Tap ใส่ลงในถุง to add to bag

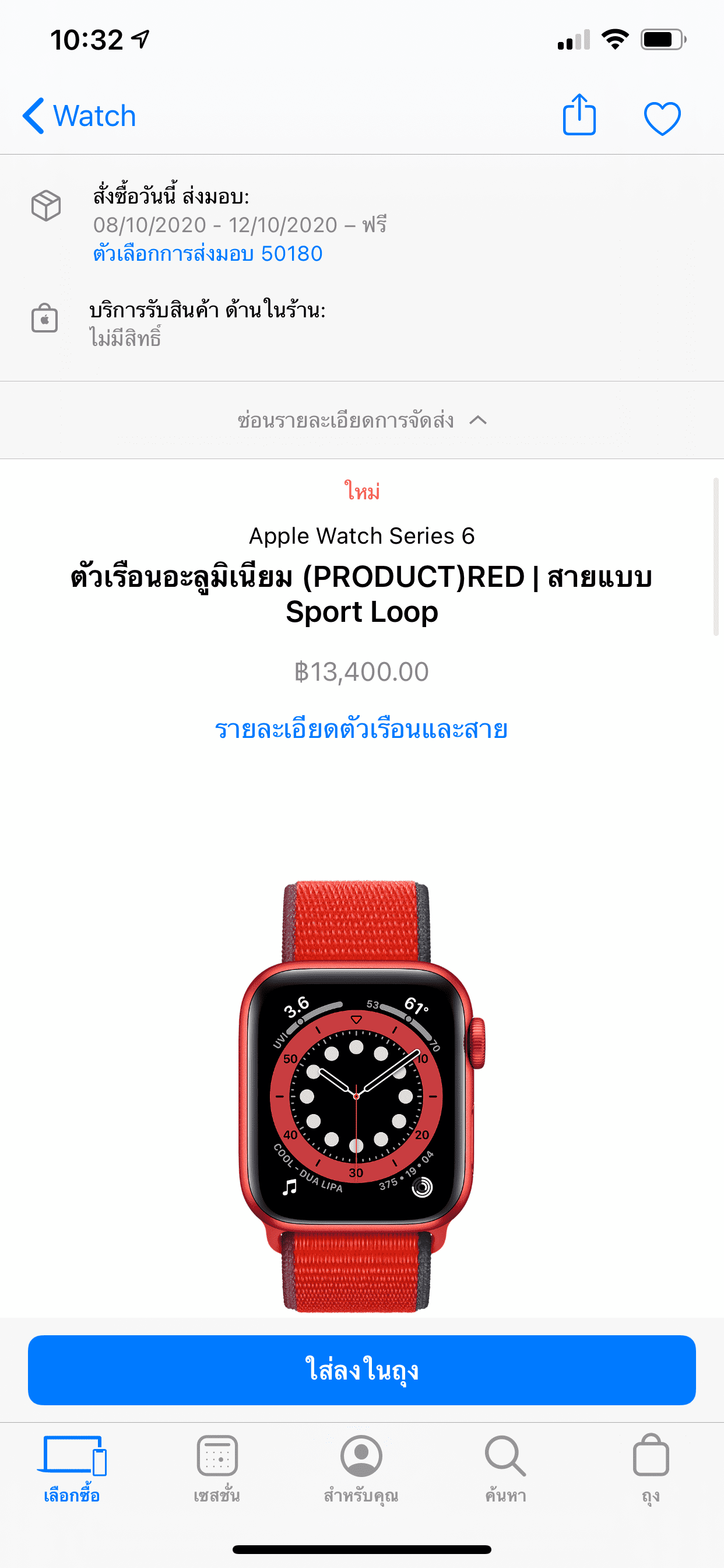pos(361,1370)
